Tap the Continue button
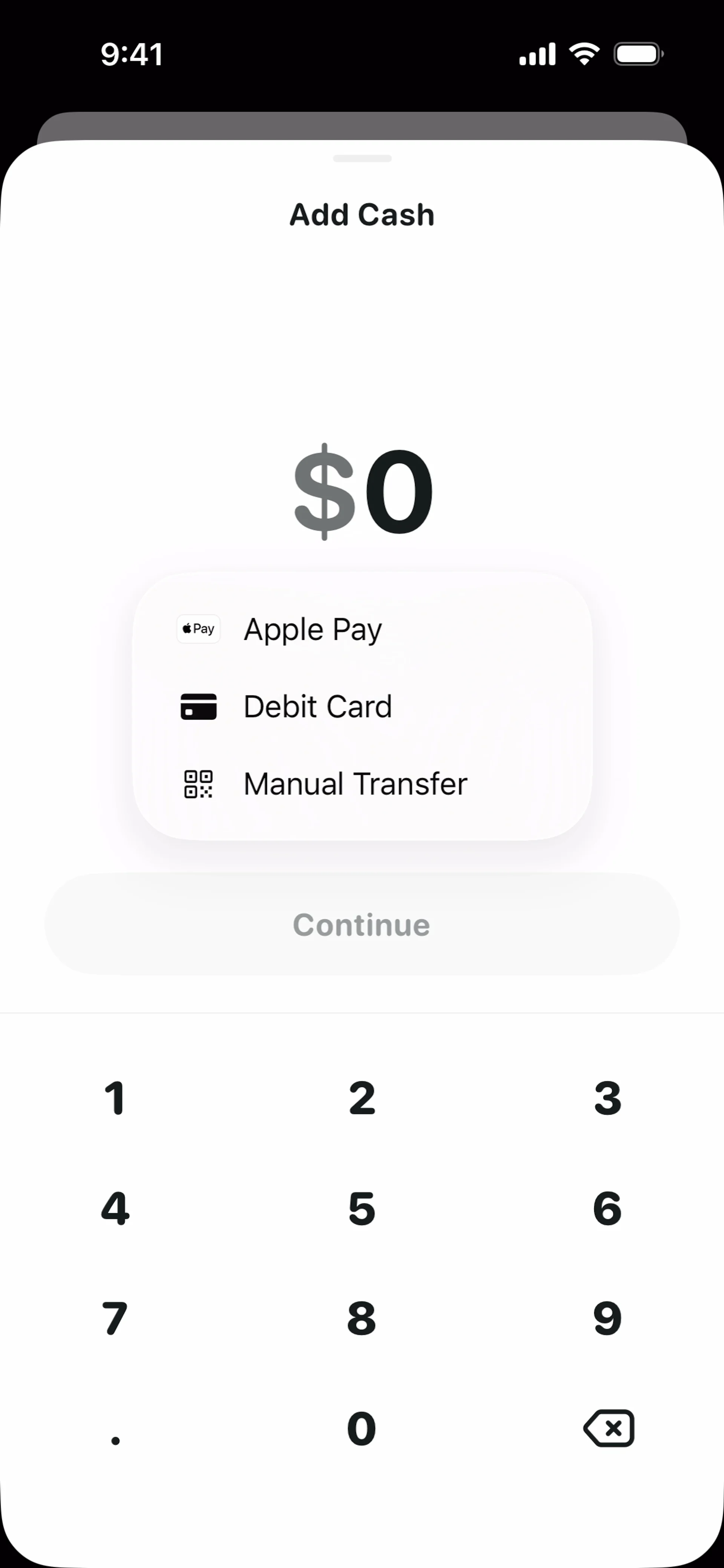The width and height of the screenshot is (724, 1568). (362, 924)
